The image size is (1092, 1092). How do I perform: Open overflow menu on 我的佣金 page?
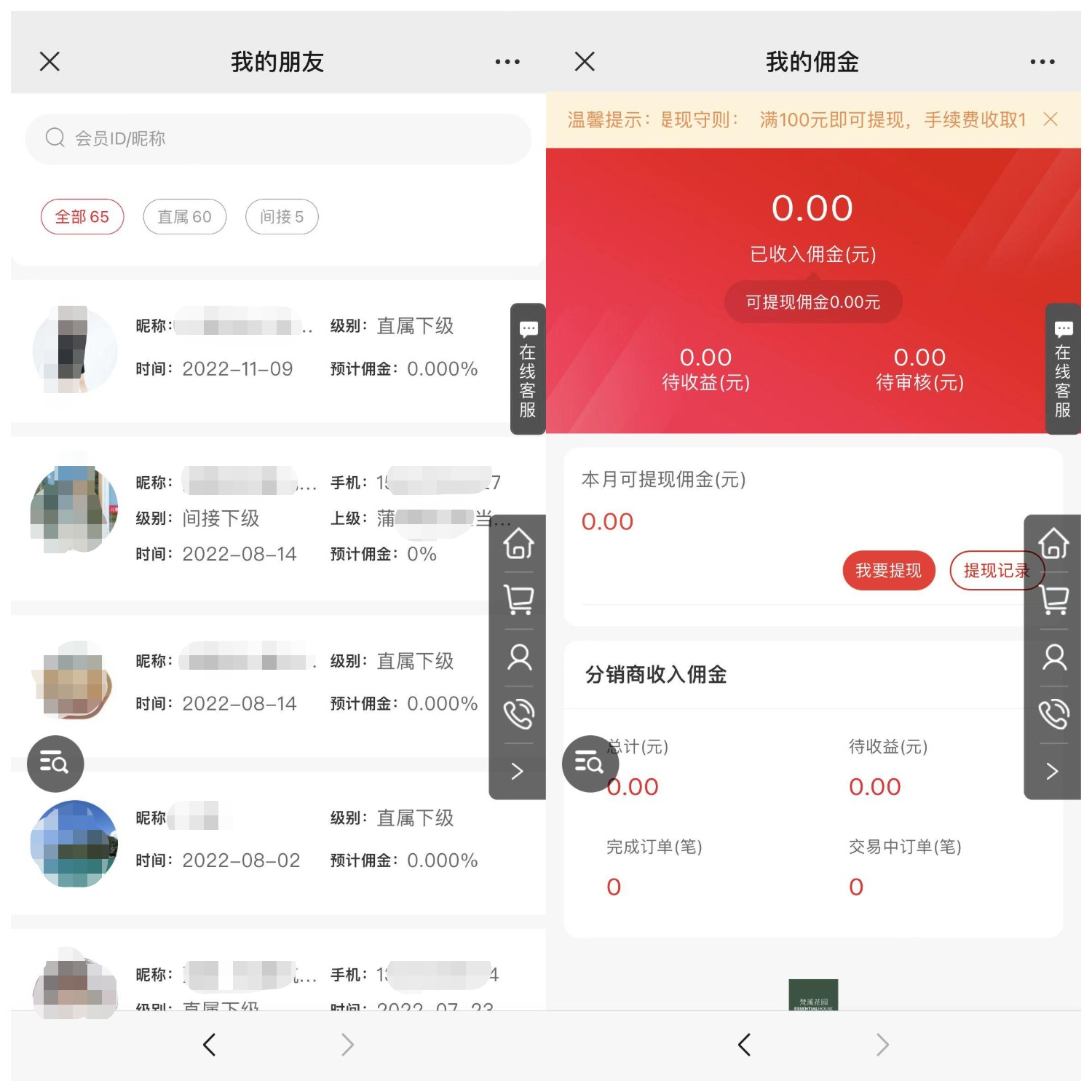point(1042,62)
